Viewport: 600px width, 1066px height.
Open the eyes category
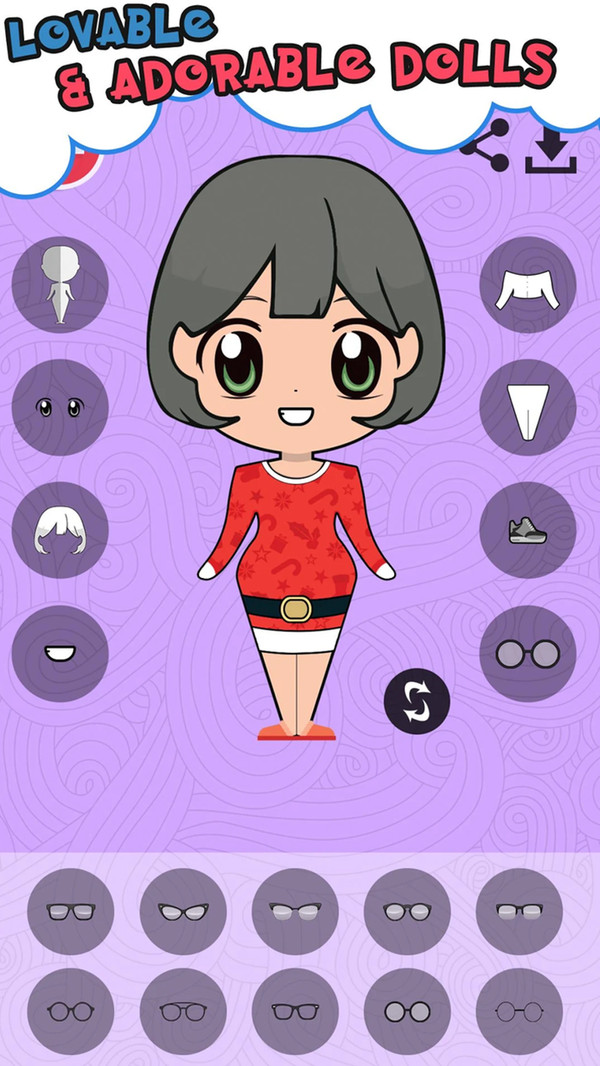point(60,407)
